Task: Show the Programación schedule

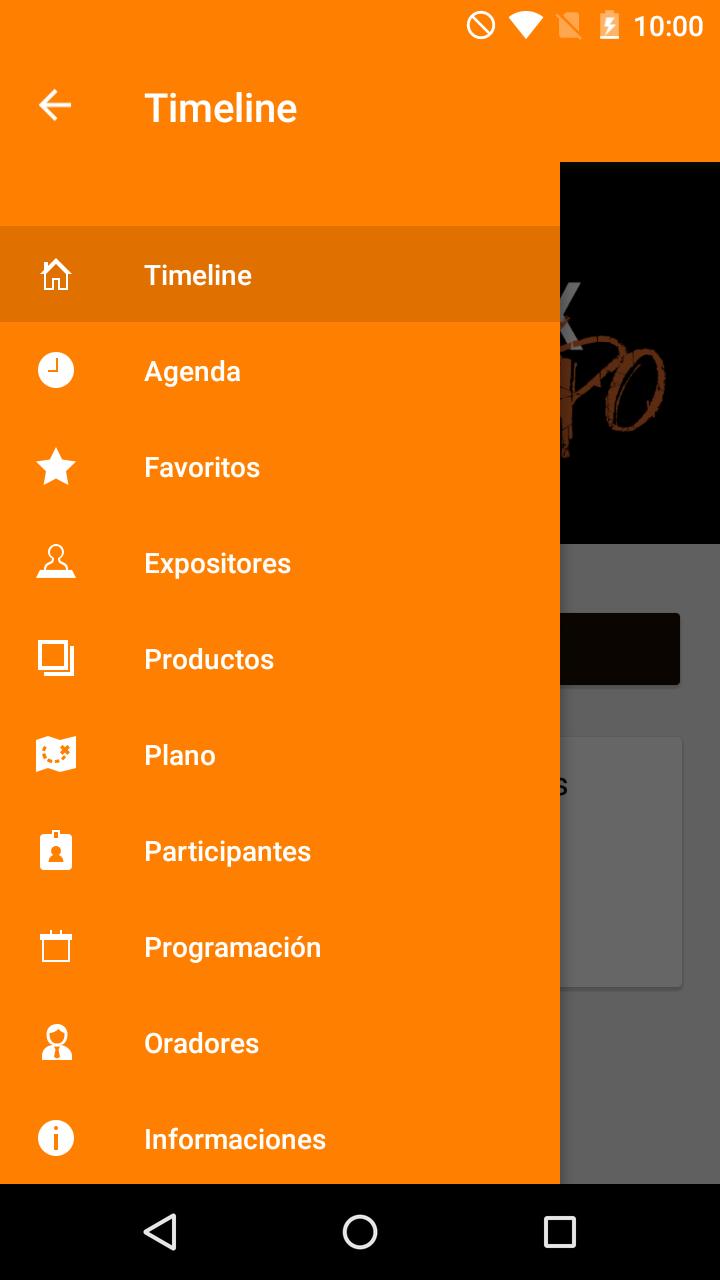Action: click(232, 947)
